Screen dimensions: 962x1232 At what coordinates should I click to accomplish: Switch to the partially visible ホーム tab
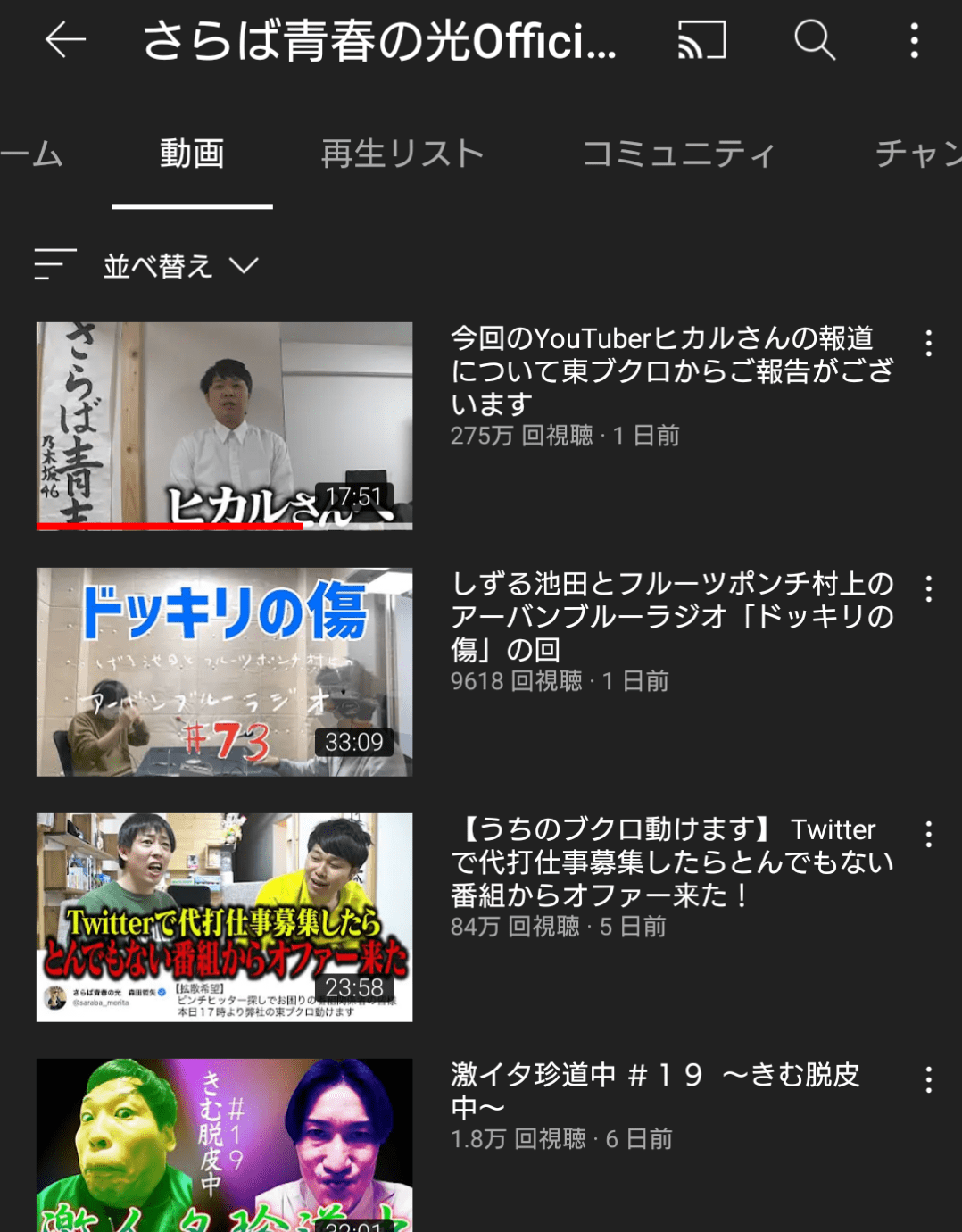(x=31, y=154)
